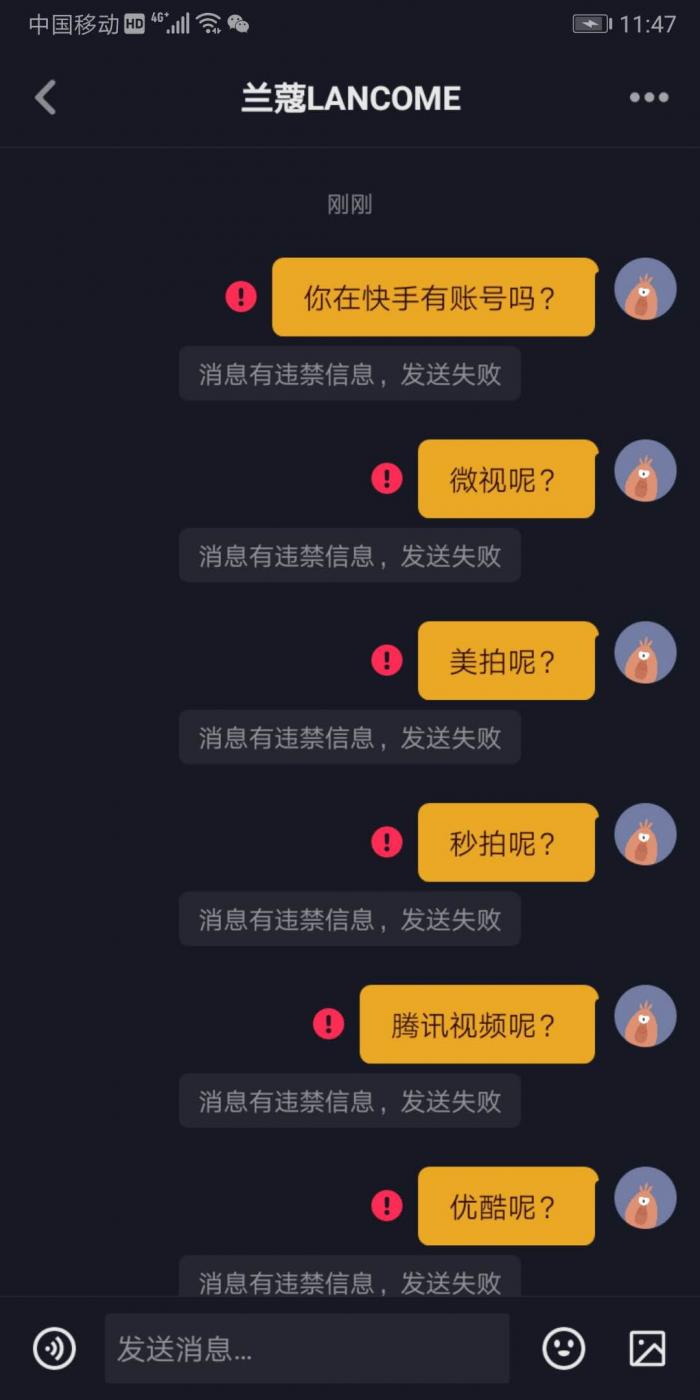Viewport: 700px width, 1400px height.
Task: Go back from the LANCOME chat
Action: pos(46,98)
